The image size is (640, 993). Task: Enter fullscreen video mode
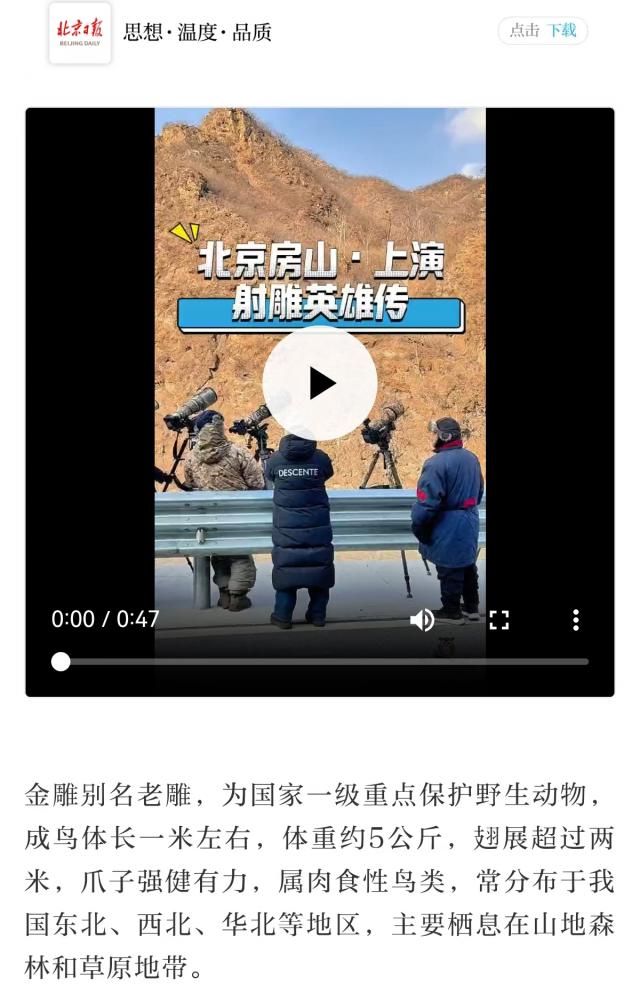click(x=499, y=620)
